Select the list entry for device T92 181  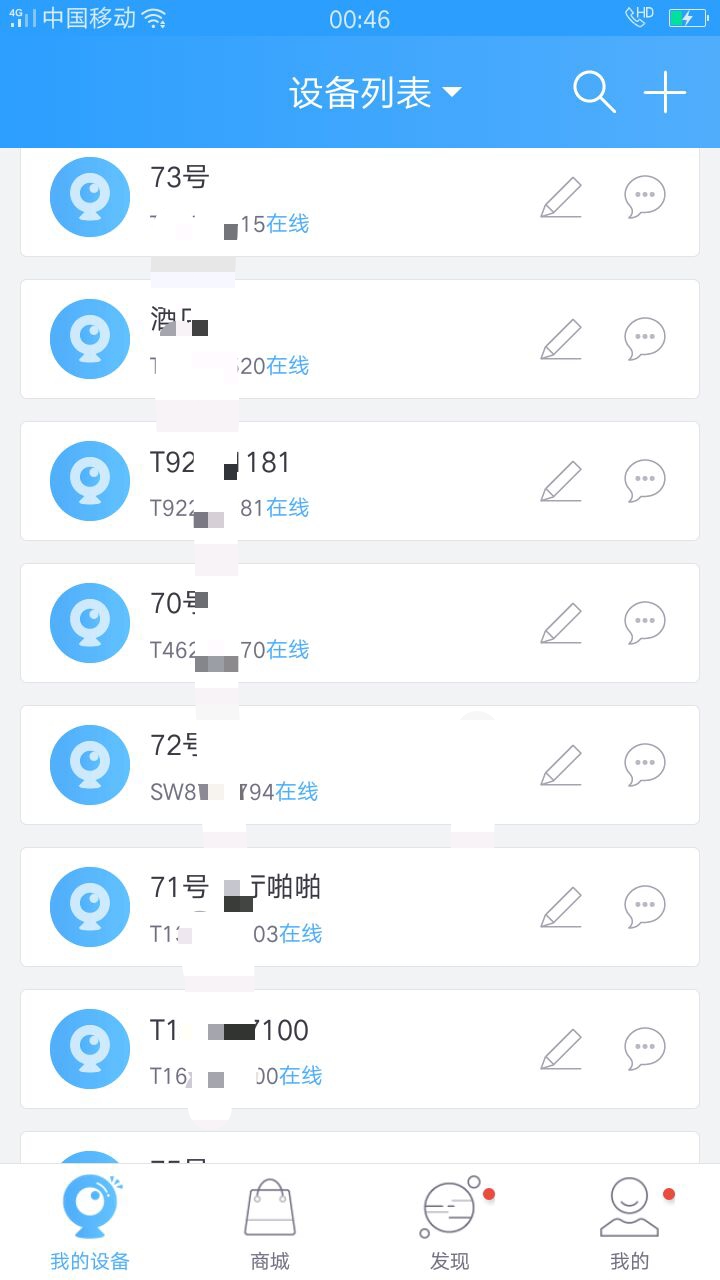300,480
